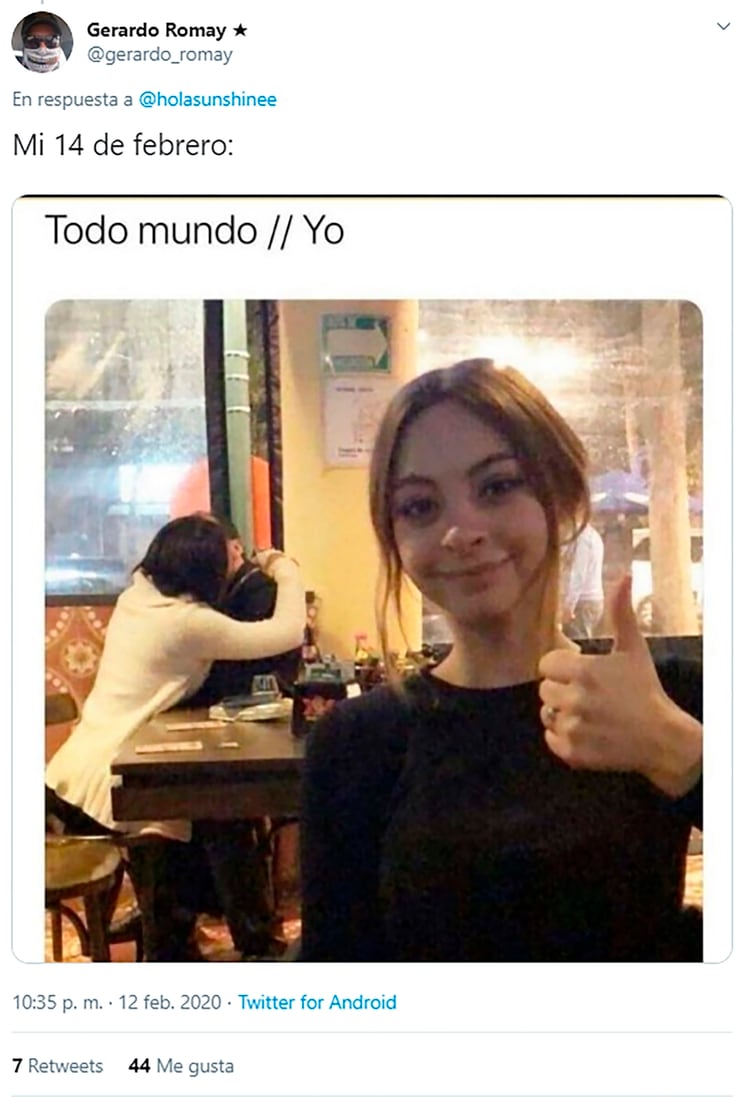View the 7 Retweets list

(57, 1066)
